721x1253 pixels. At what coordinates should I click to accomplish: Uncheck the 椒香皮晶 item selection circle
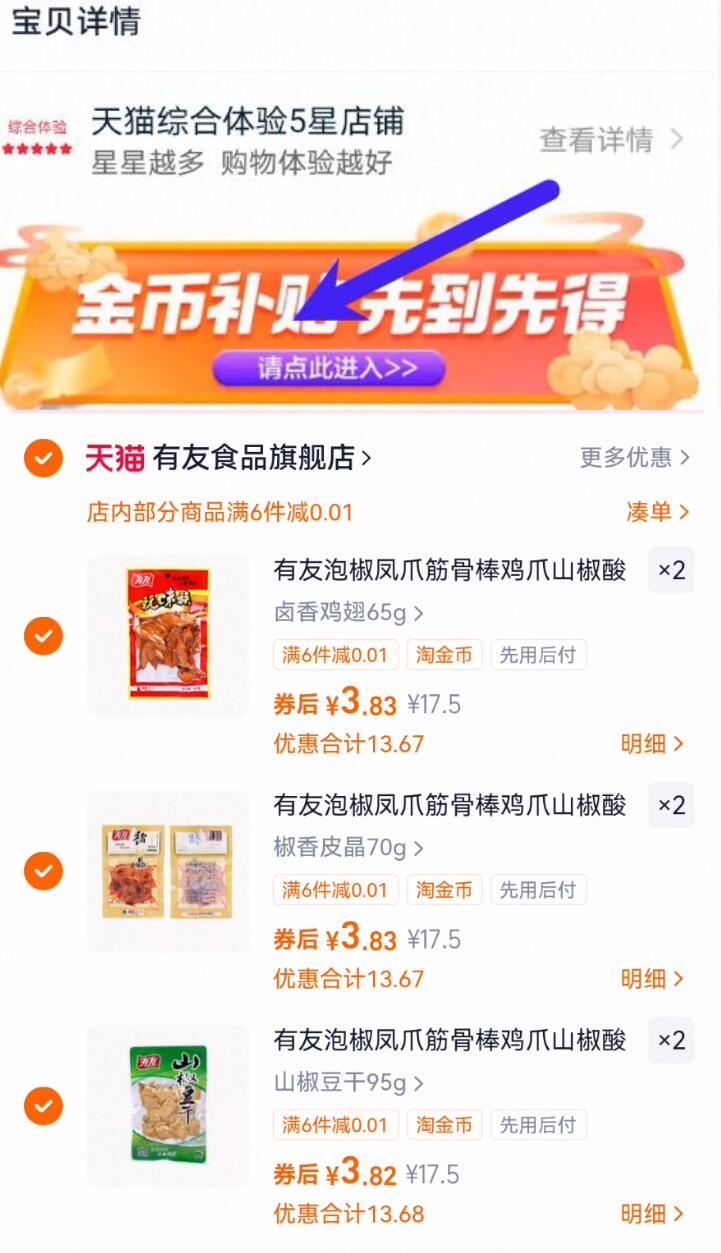(42, 871)
